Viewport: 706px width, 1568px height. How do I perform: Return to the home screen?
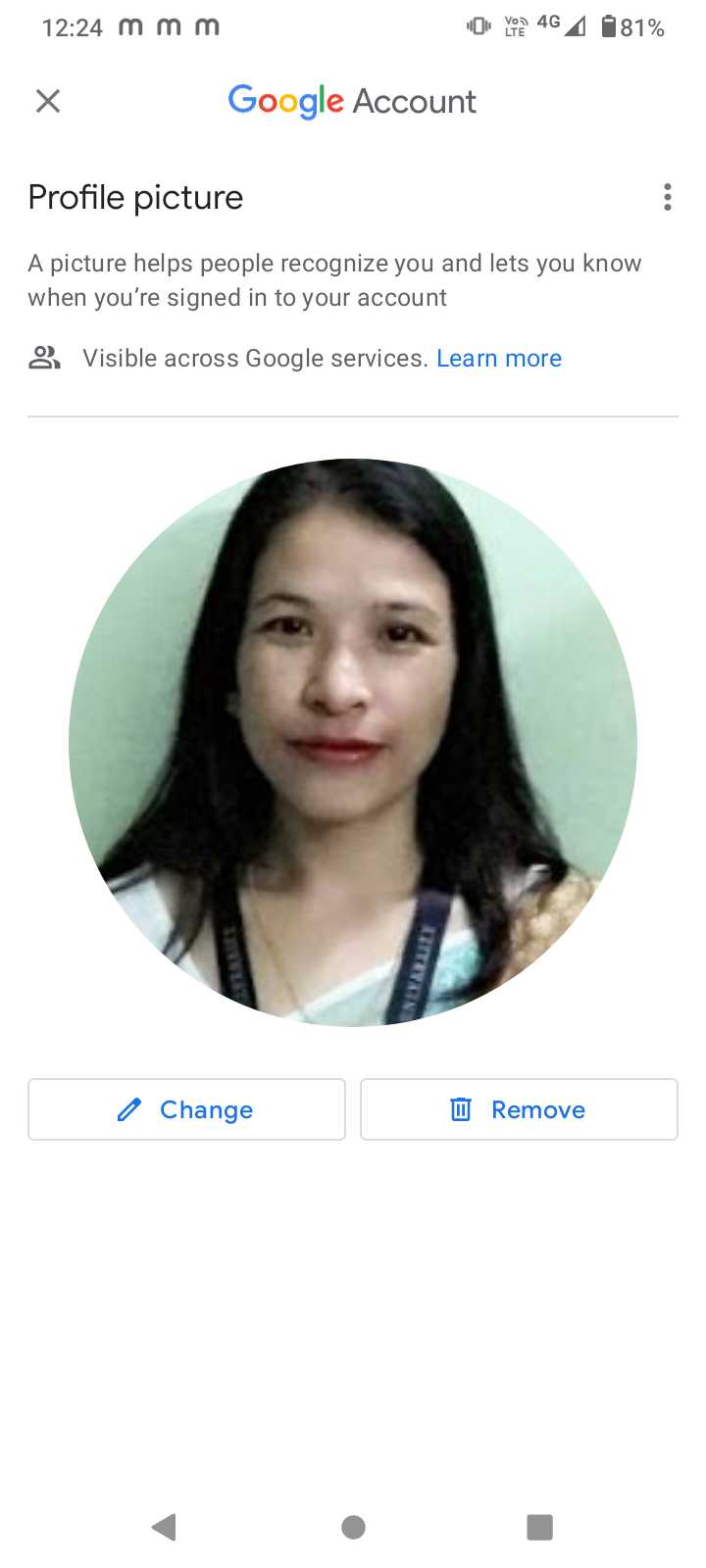353,1526
